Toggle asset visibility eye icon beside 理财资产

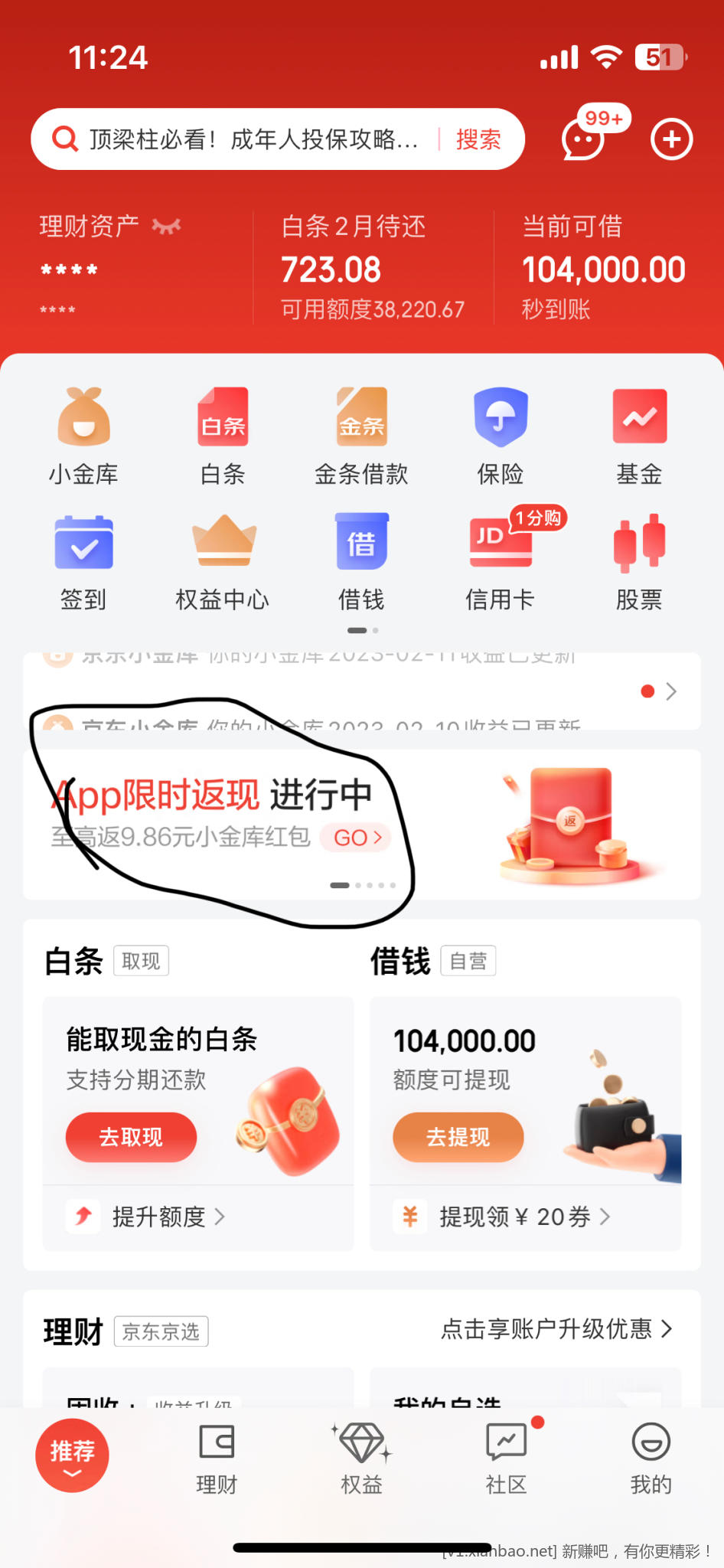[x=166, y=226]
